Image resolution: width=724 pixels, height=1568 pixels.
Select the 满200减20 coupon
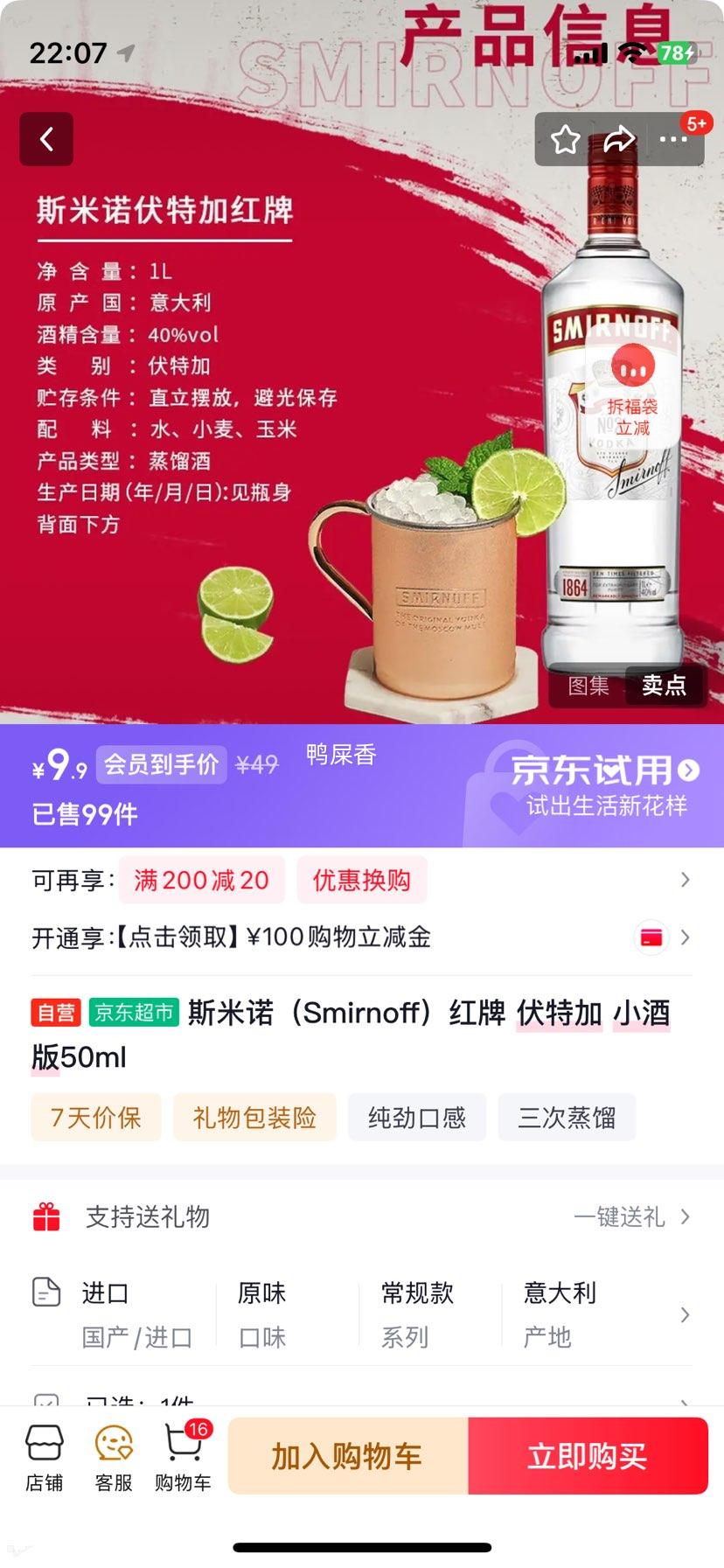(x=201, y=880)
